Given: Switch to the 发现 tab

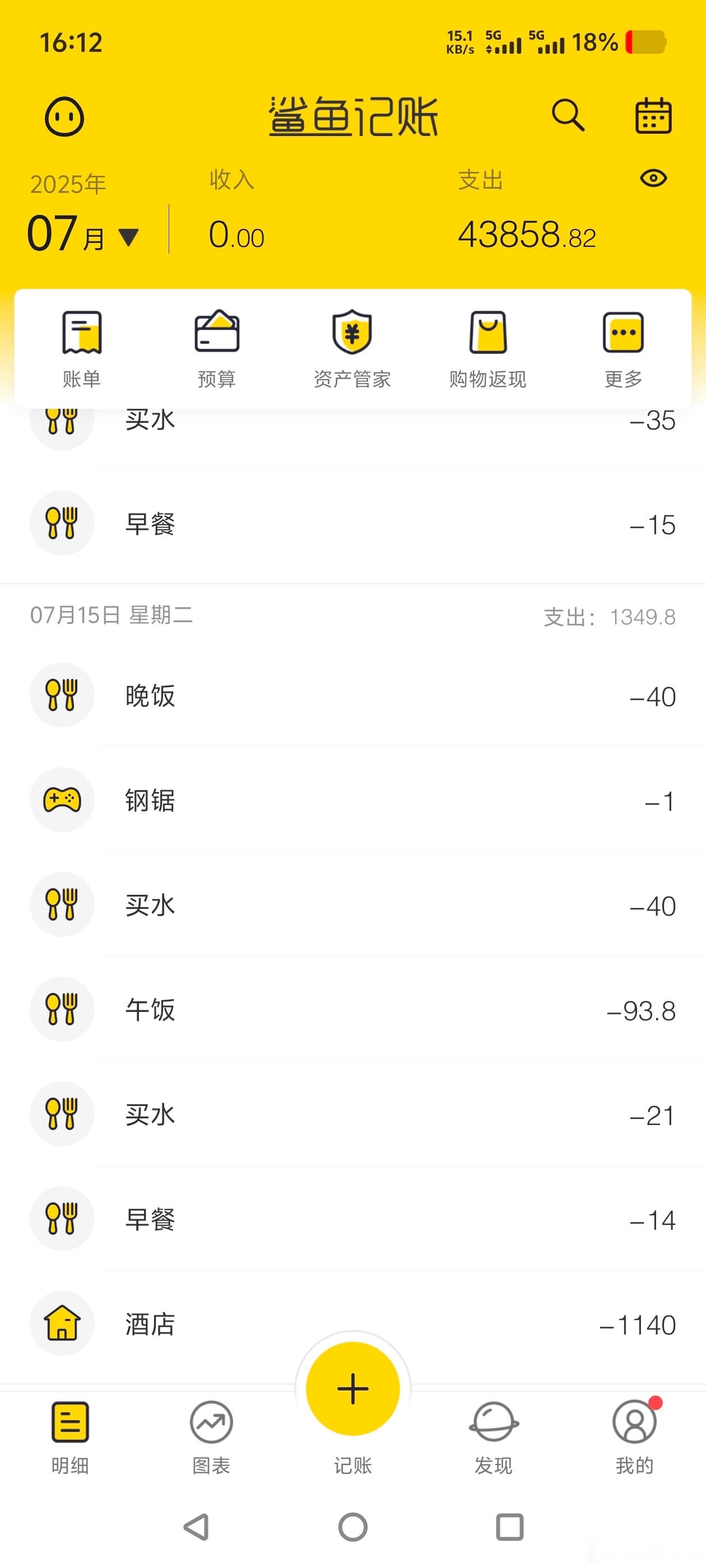Looking at the screenshot, I should coord(494,1438).
